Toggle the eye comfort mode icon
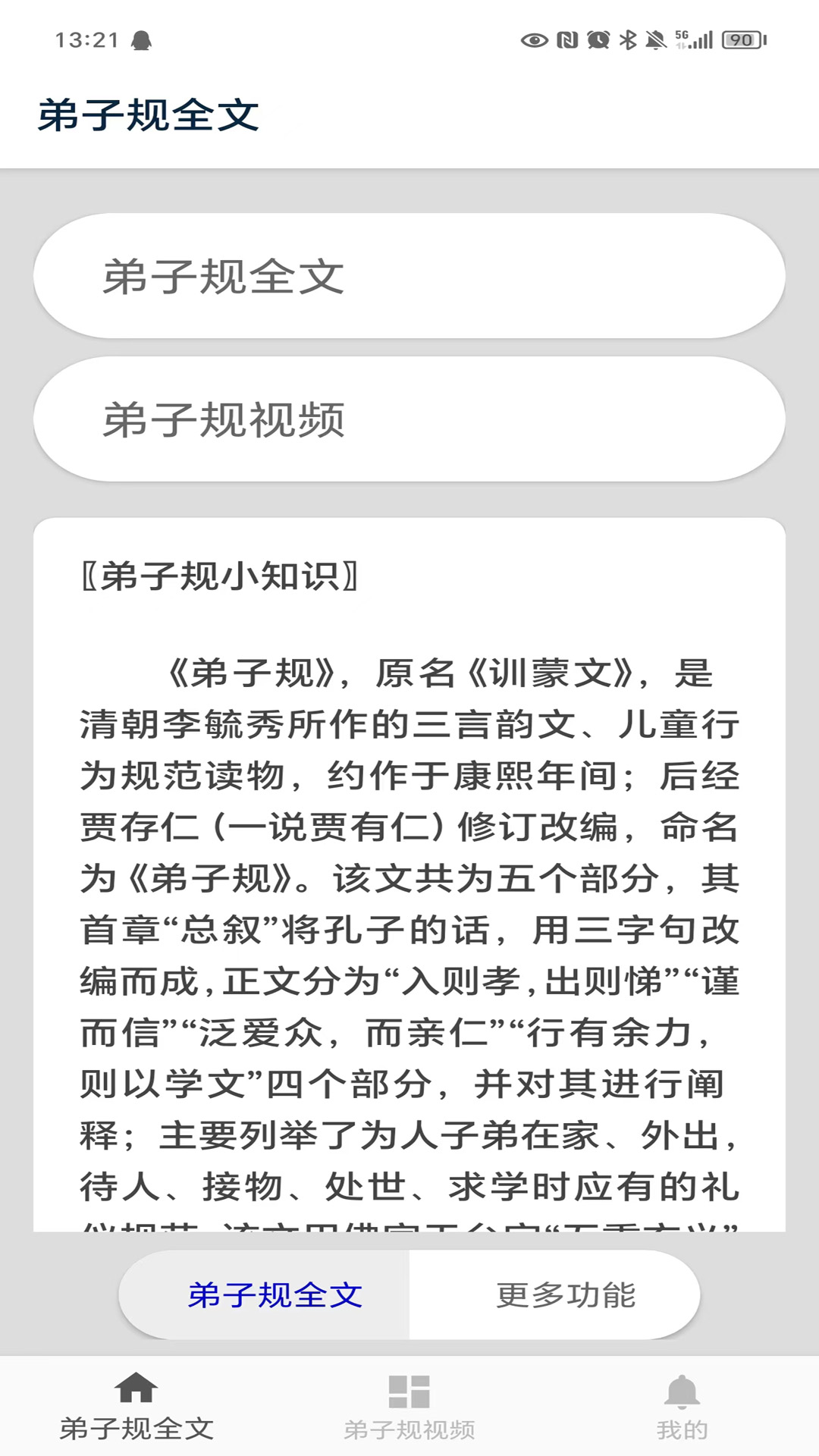819x1456 pixels. pyautogui.click(x=536, y=38)
